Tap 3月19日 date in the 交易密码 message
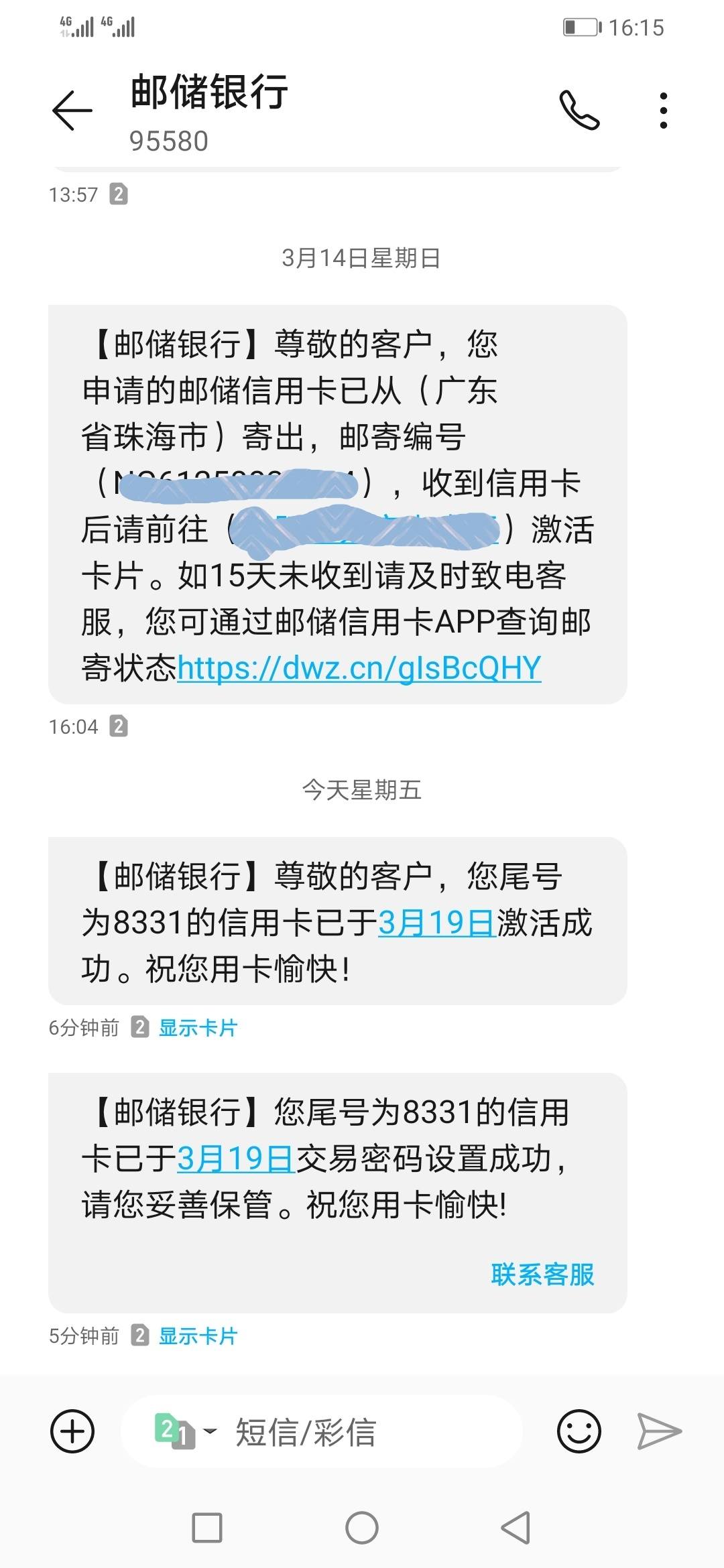Screen dimensions: 724x1568 (236, 1159)
